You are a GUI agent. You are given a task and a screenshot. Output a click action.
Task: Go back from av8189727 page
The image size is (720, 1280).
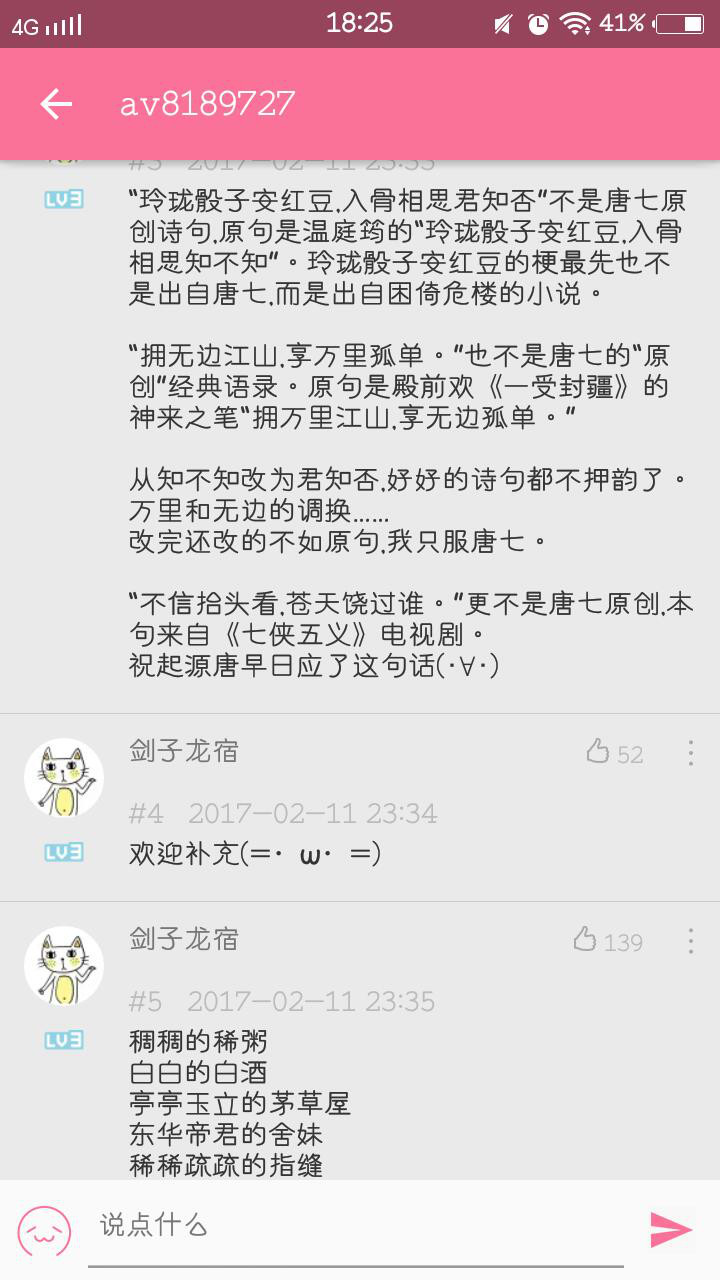coord(56,104)
